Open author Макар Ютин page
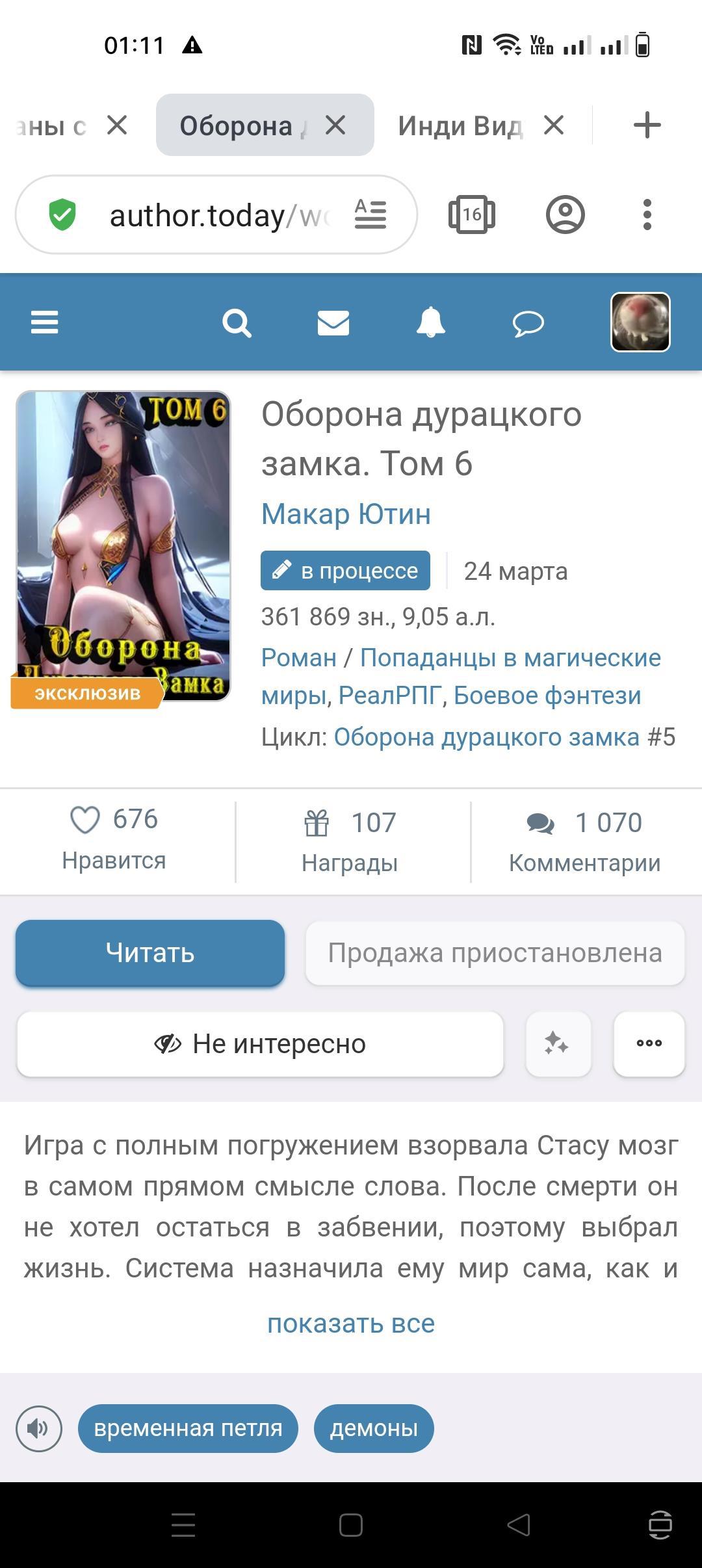 [x=346, y=514]
